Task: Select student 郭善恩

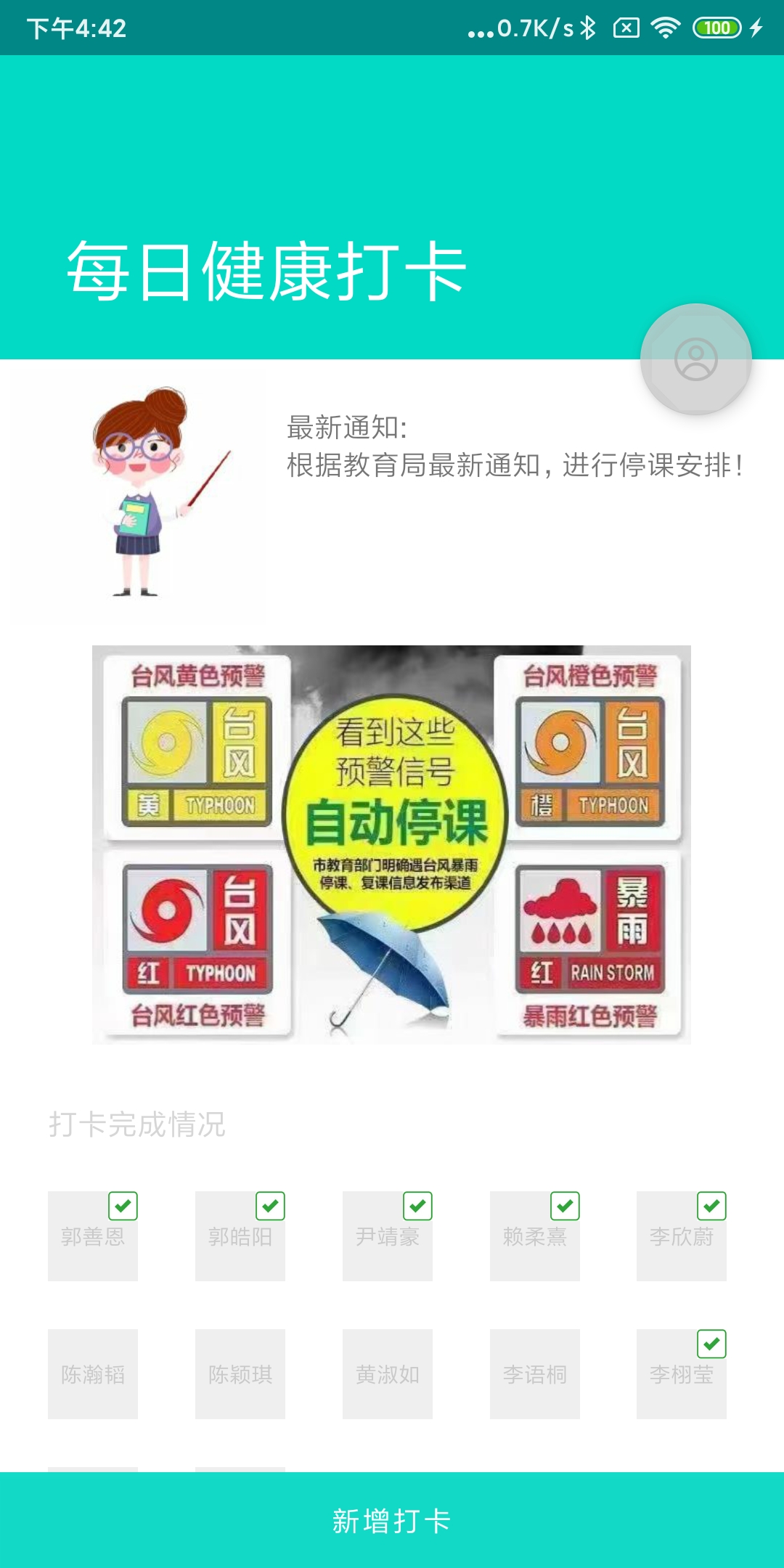Action: pyautogui.click(x=93, y=1236)
